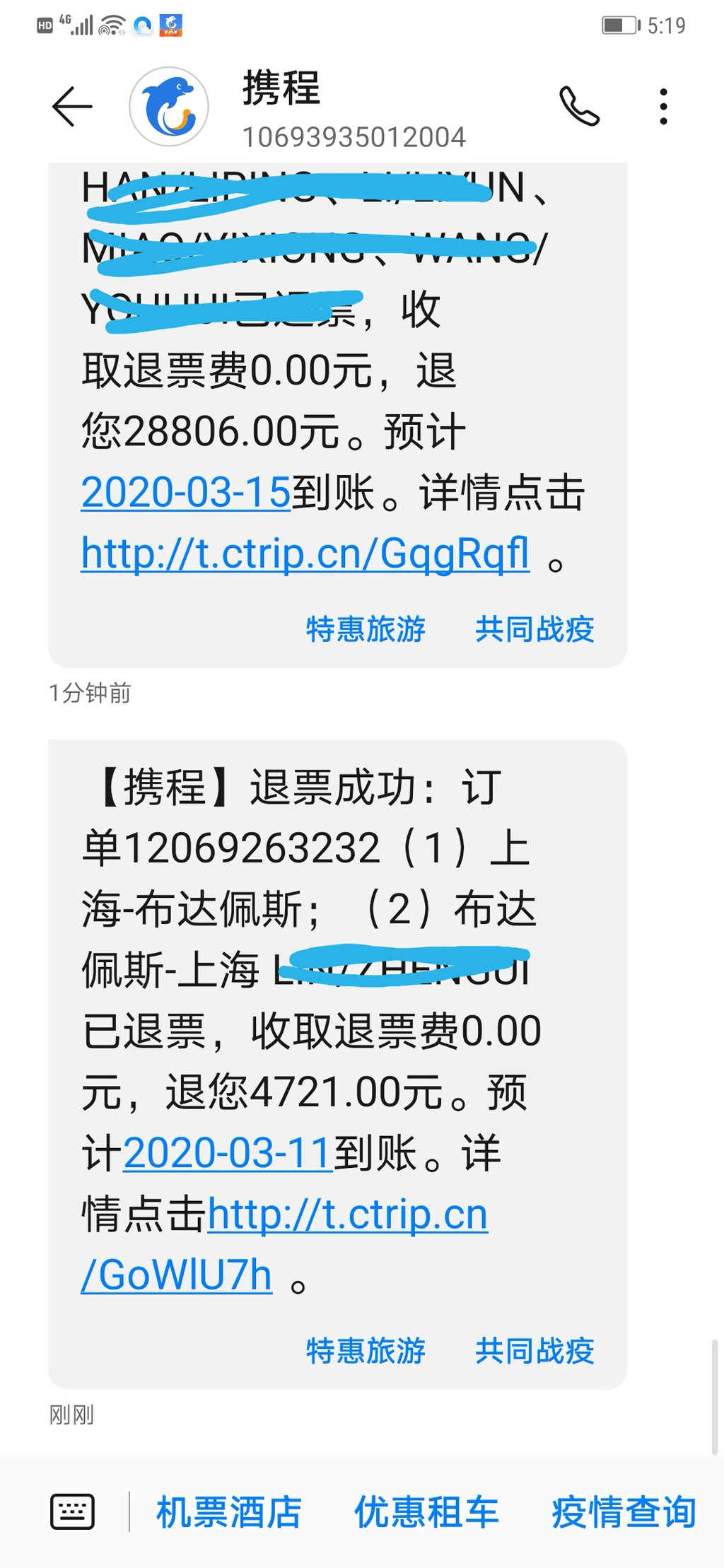Tap 特惠旅游 under the 4721.00元 refund message
This screenshot has width=724, height=1568.
point(366,1351)
